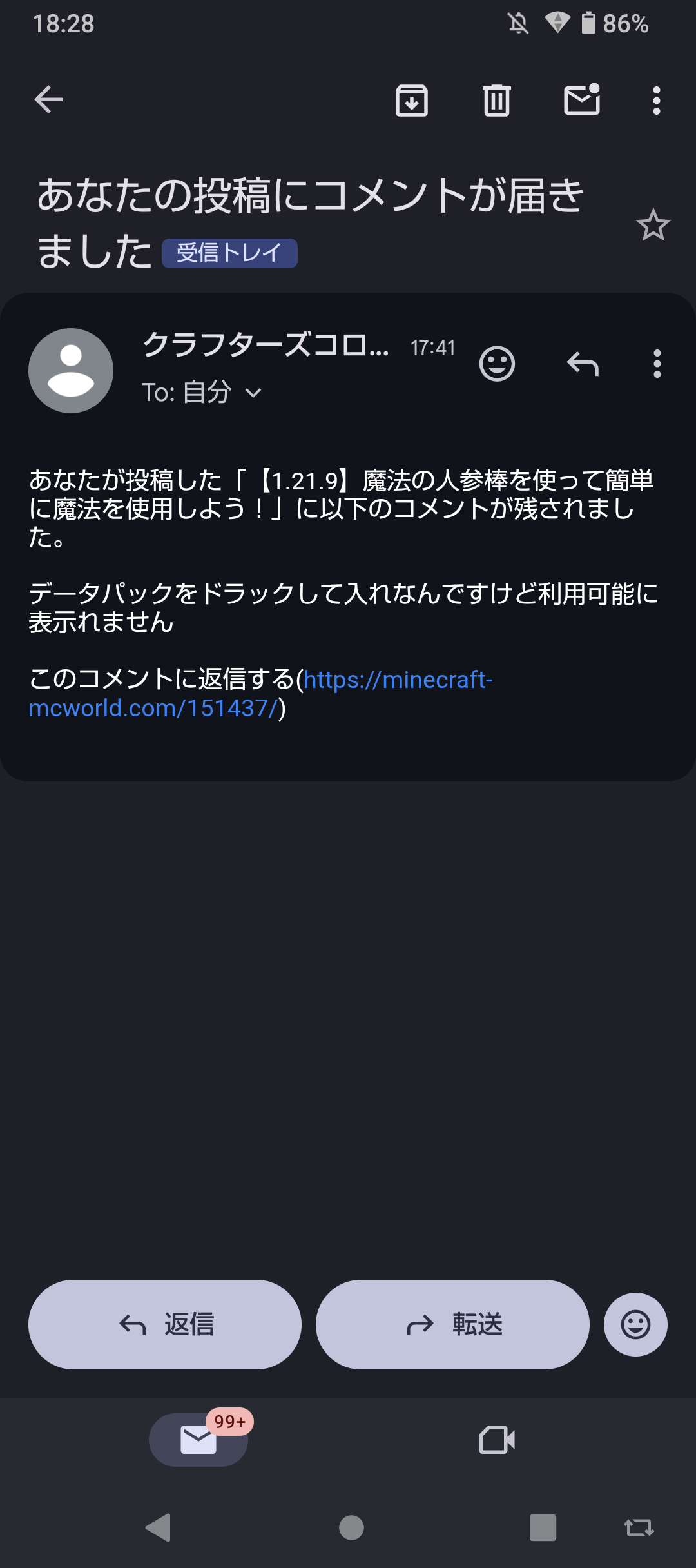
Task: Open the sender's profile avatar
Action: (71, 371)
